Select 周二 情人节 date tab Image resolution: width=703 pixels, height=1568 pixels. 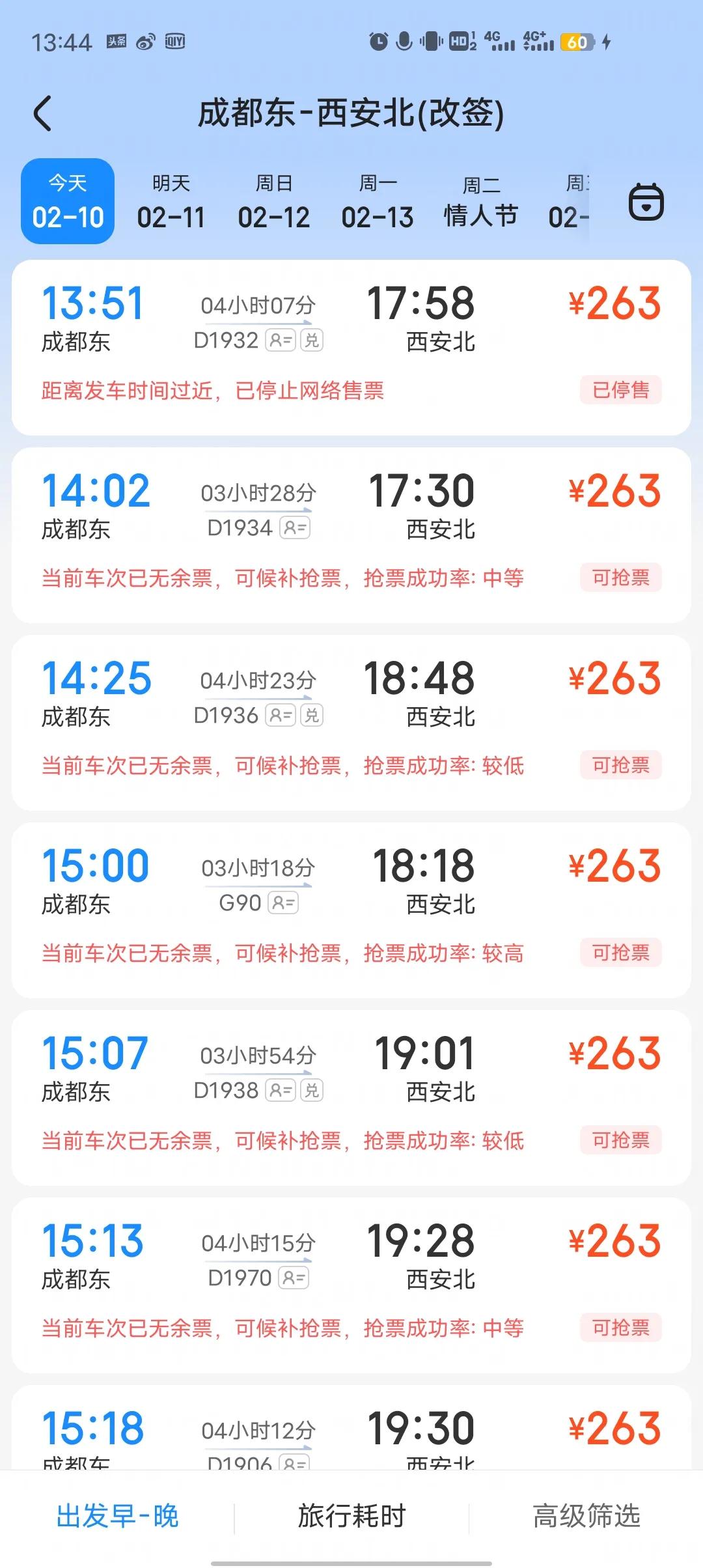(x=481, y=201)
